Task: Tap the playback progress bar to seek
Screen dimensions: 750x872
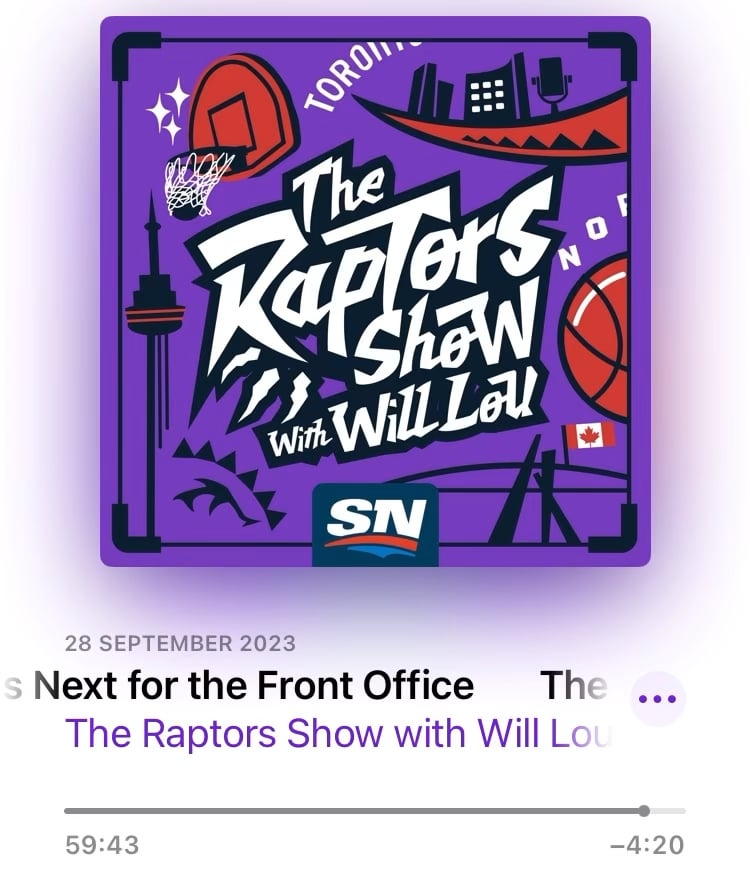Action: tap(374, 811)
